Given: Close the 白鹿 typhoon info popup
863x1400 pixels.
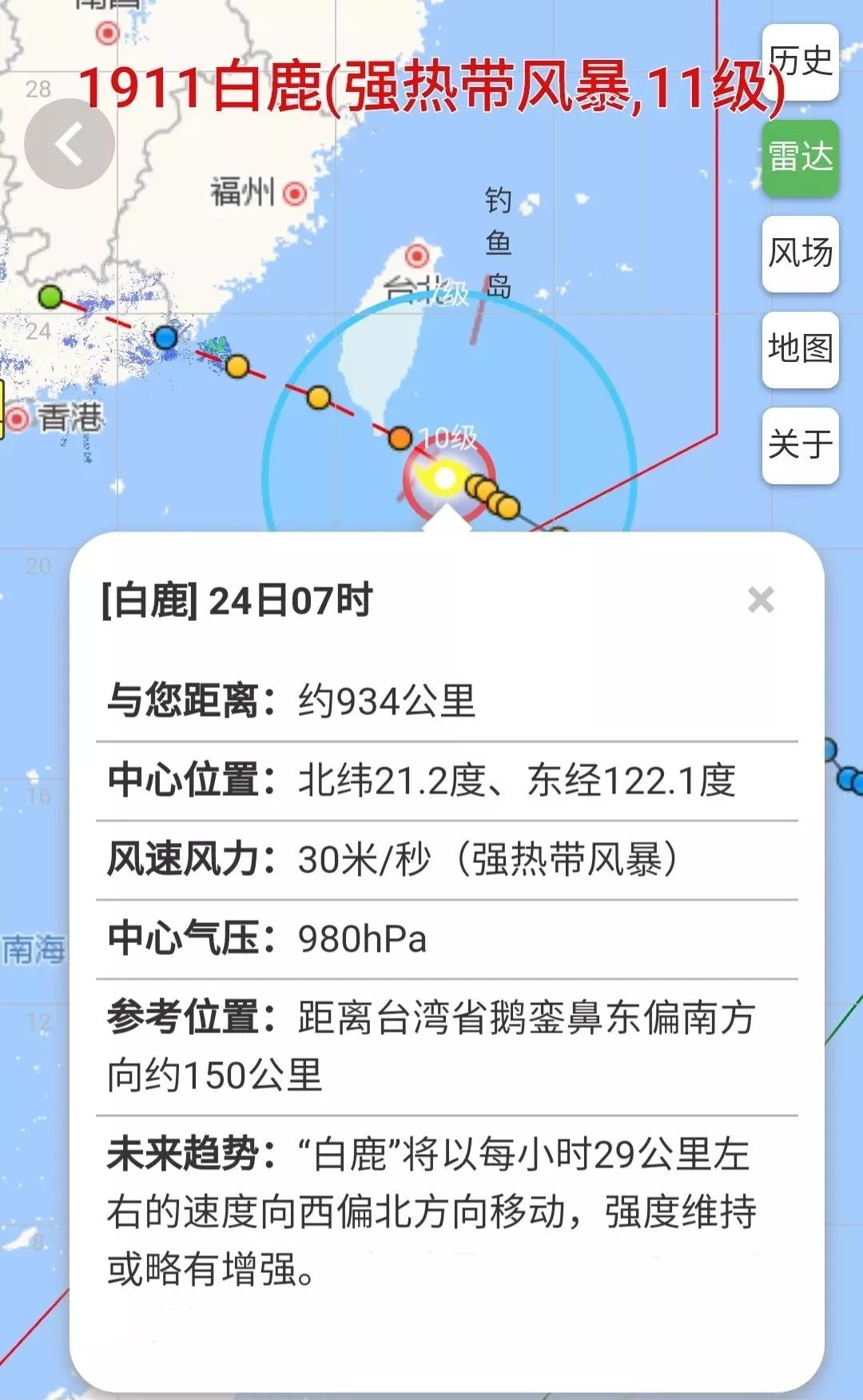Looking at the screenshot, I should point(761,599).
